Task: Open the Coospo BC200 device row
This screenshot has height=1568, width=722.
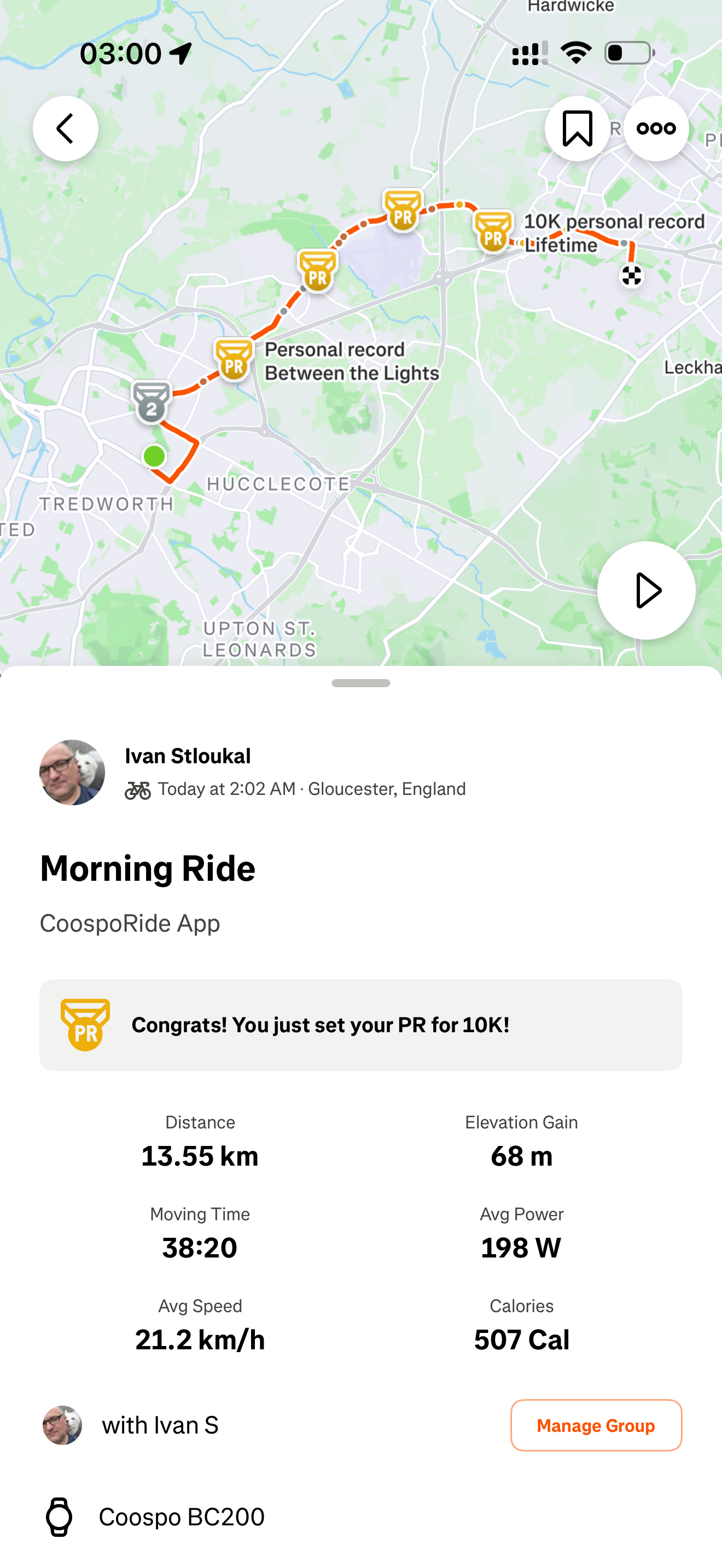Action: [x=181, y=1516]
